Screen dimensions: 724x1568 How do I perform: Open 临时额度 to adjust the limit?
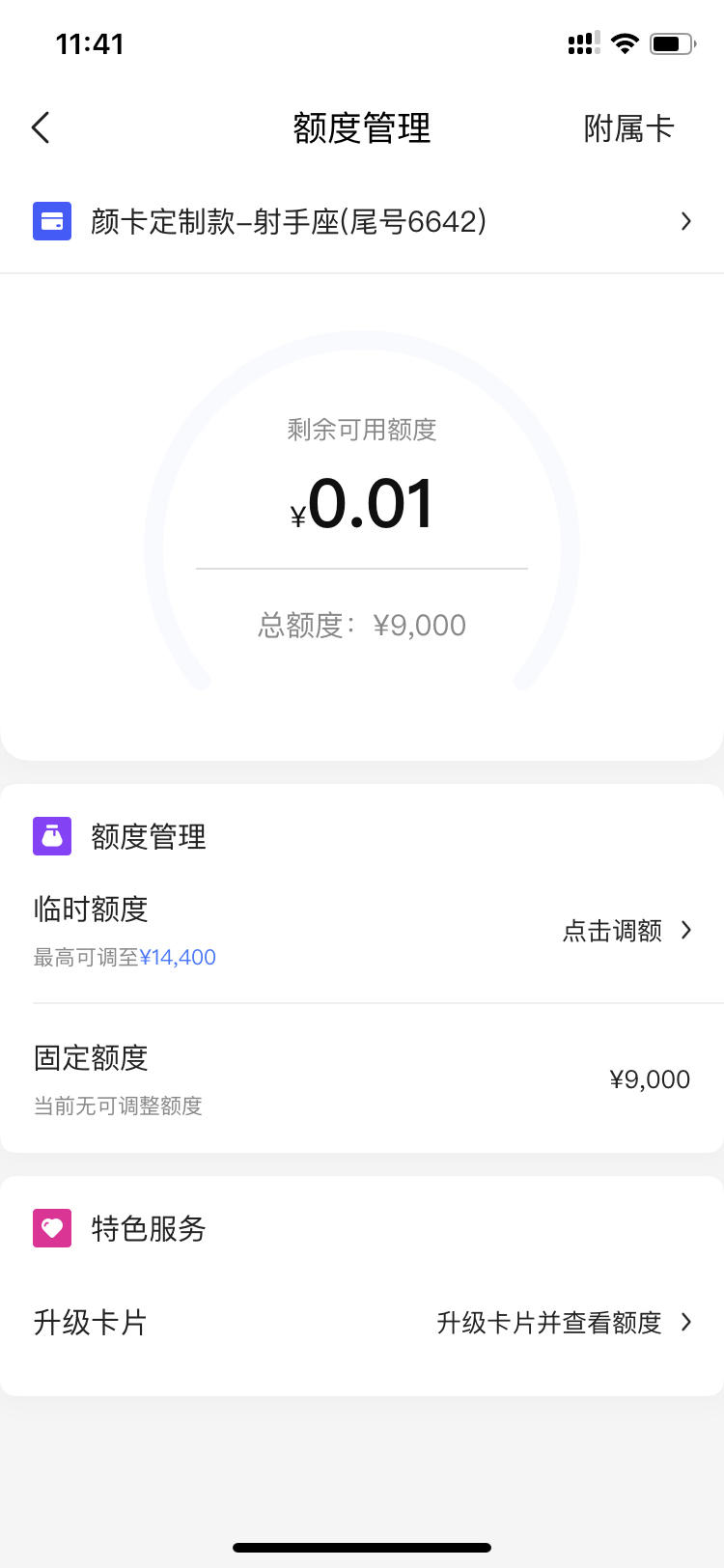click(x=362, y=930)
